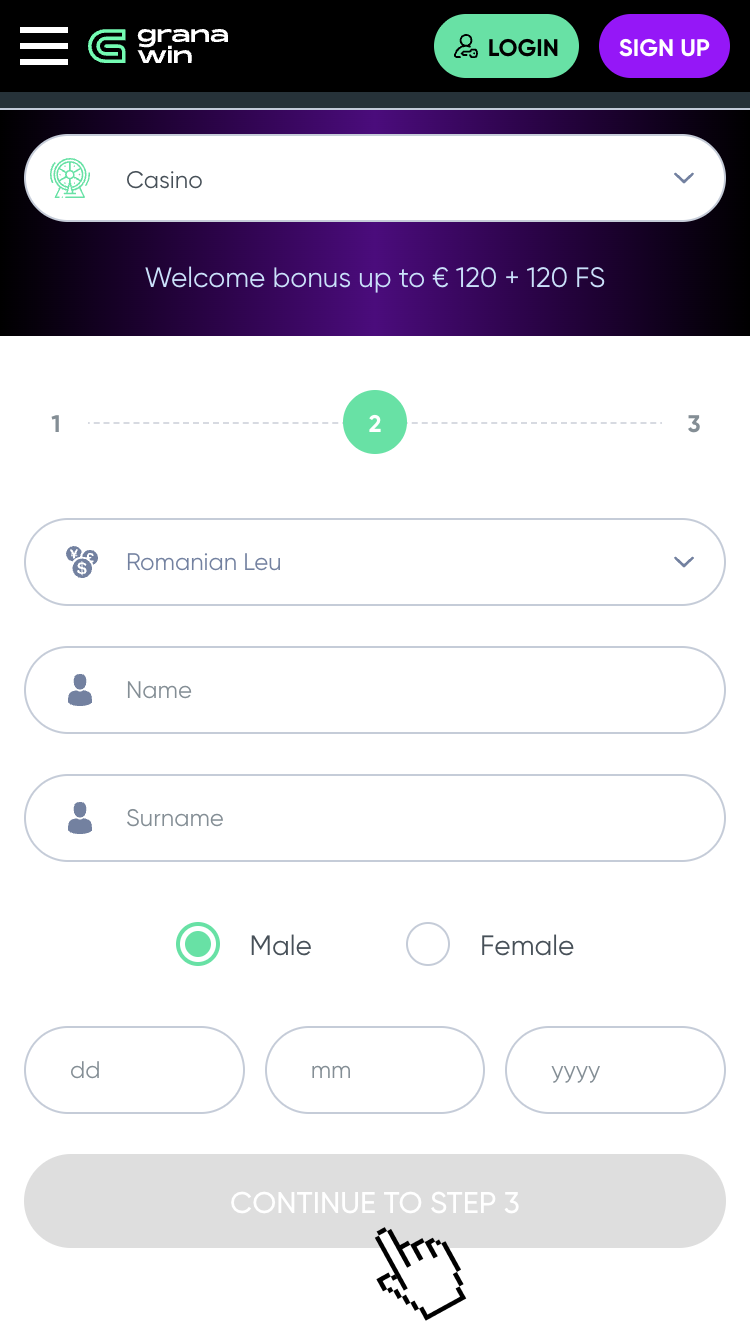This screenshot has height=1334, width=750.
Task: Tap the mm month field
Action: [374, 1070]
